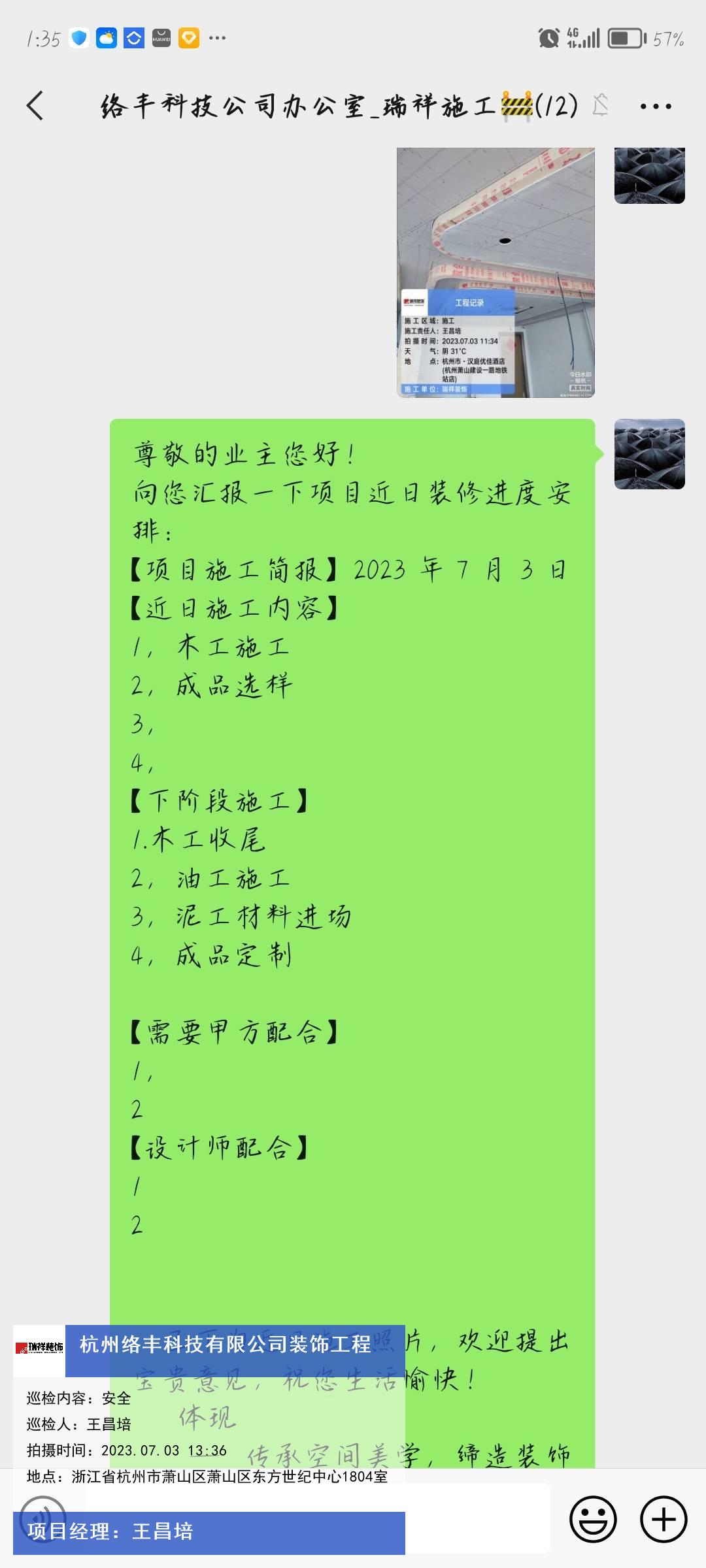The image size is (706, 1568).
Task: Open the construction site photo message
Action: point(496,272)
